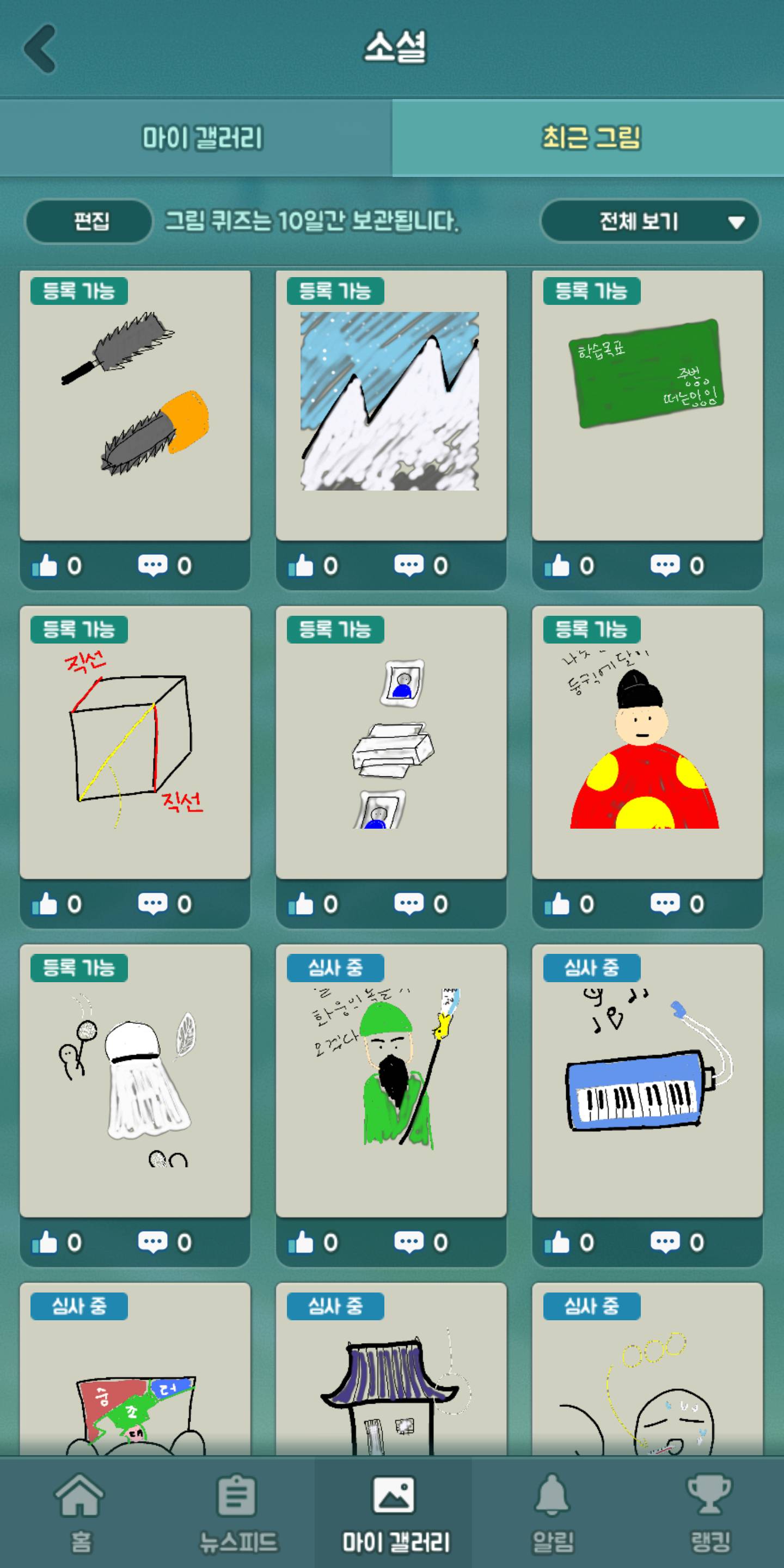Go to the 홈 tab
The height and width of the screenshot is (1568, 784).
click(x=79, y=1511)
